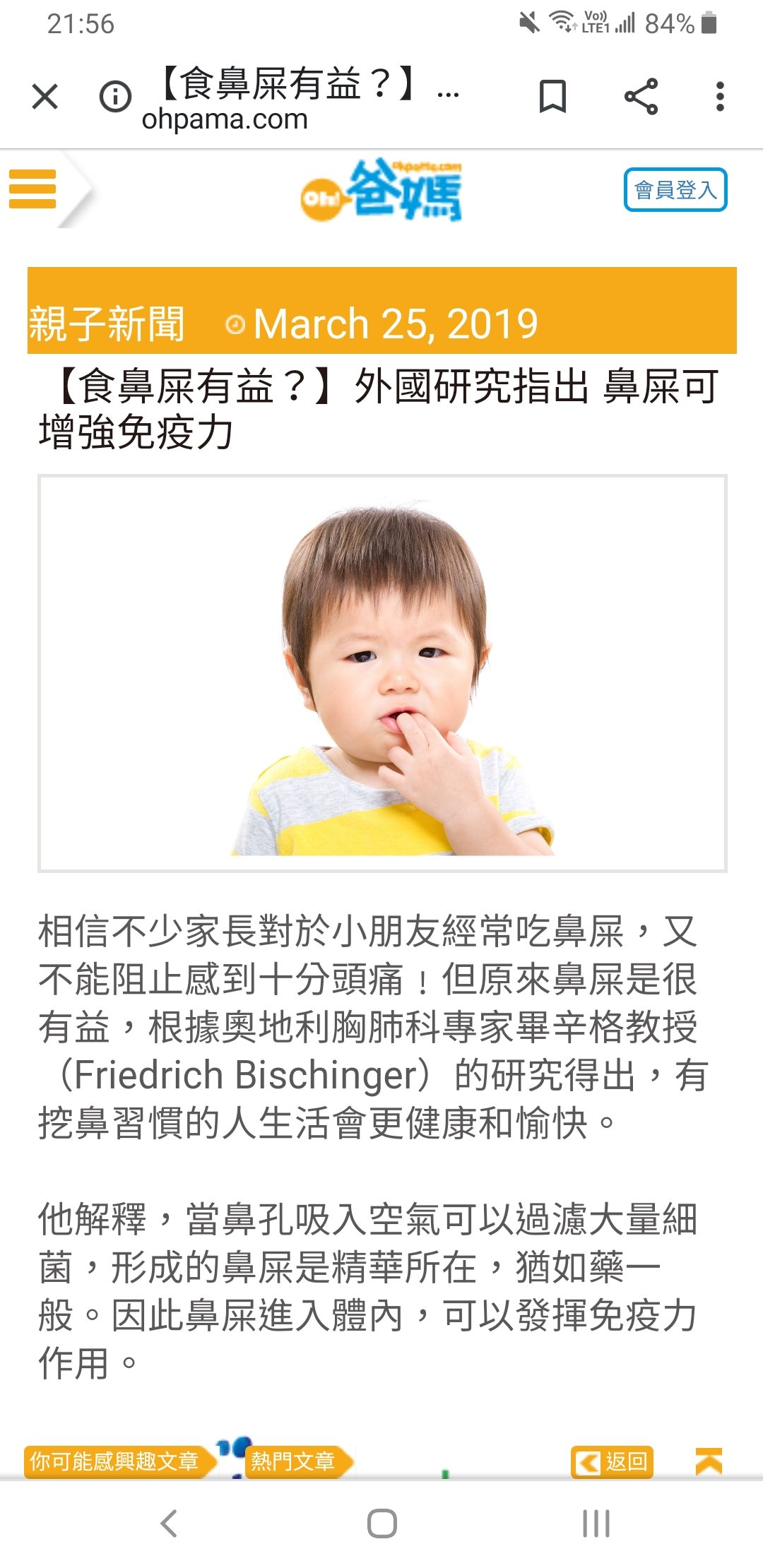
Task: Share this article
Action: (x=641, y=97)
